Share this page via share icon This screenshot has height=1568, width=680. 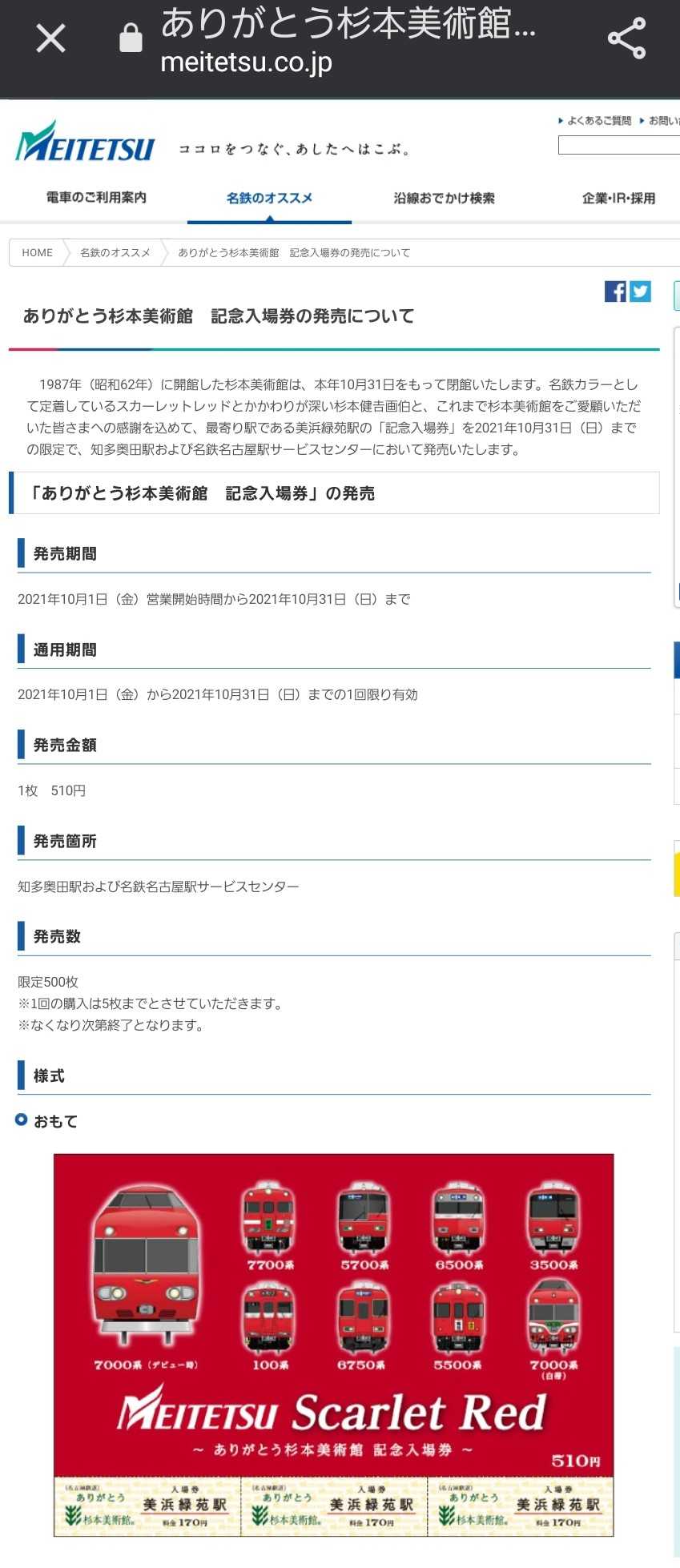coord(626,38)
